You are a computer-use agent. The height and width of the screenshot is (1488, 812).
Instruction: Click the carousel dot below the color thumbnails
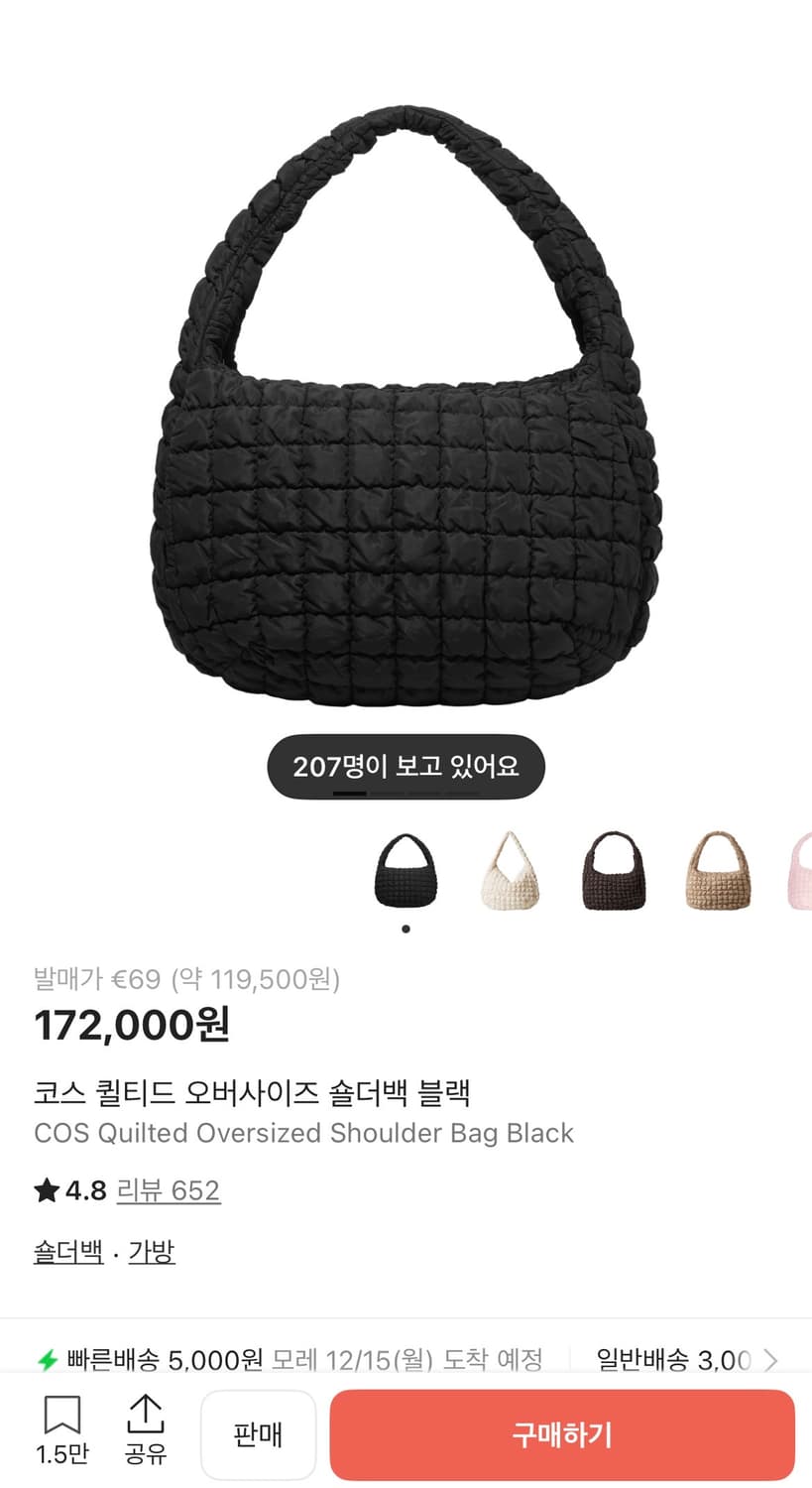(x=406, y=929)
